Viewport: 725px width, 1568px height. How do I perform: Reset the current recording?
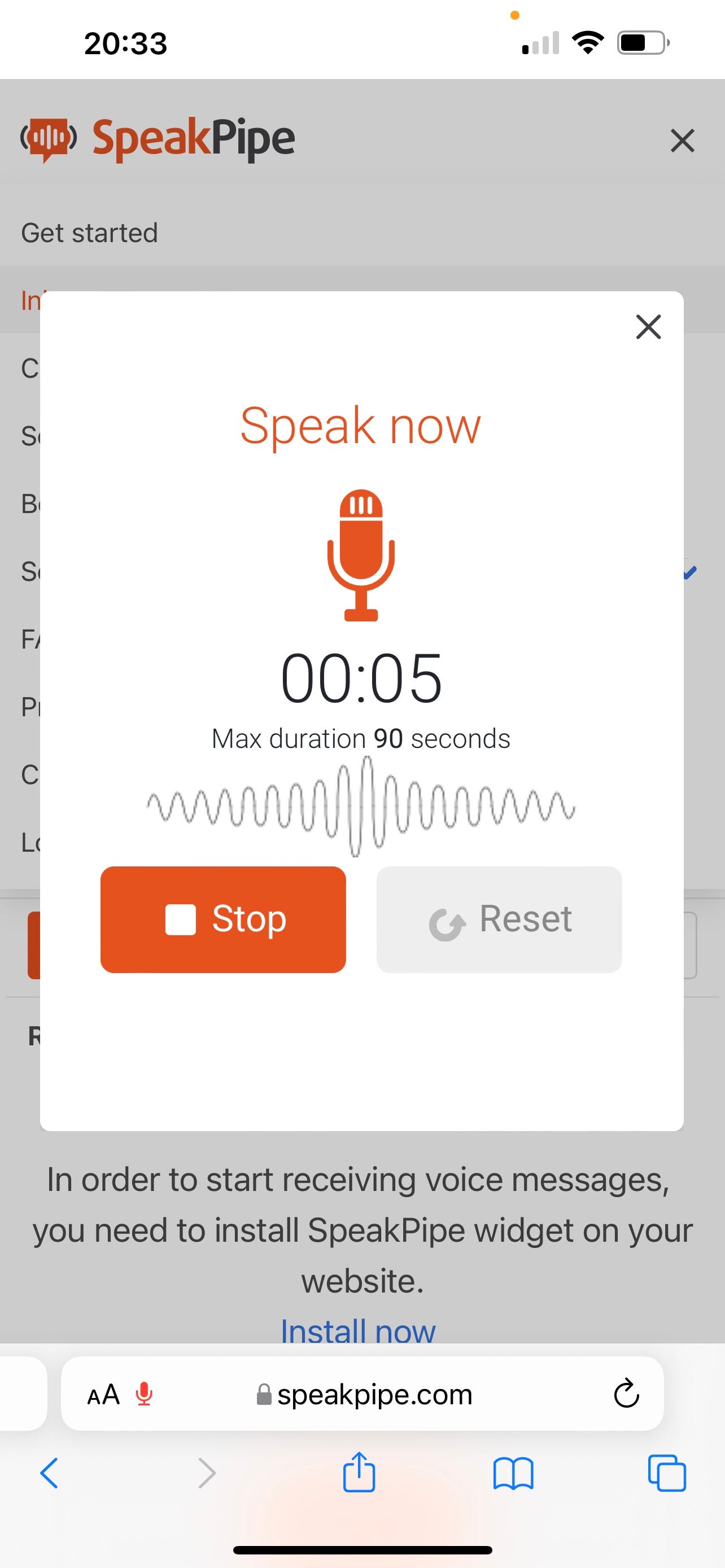[x=499, y=919]
